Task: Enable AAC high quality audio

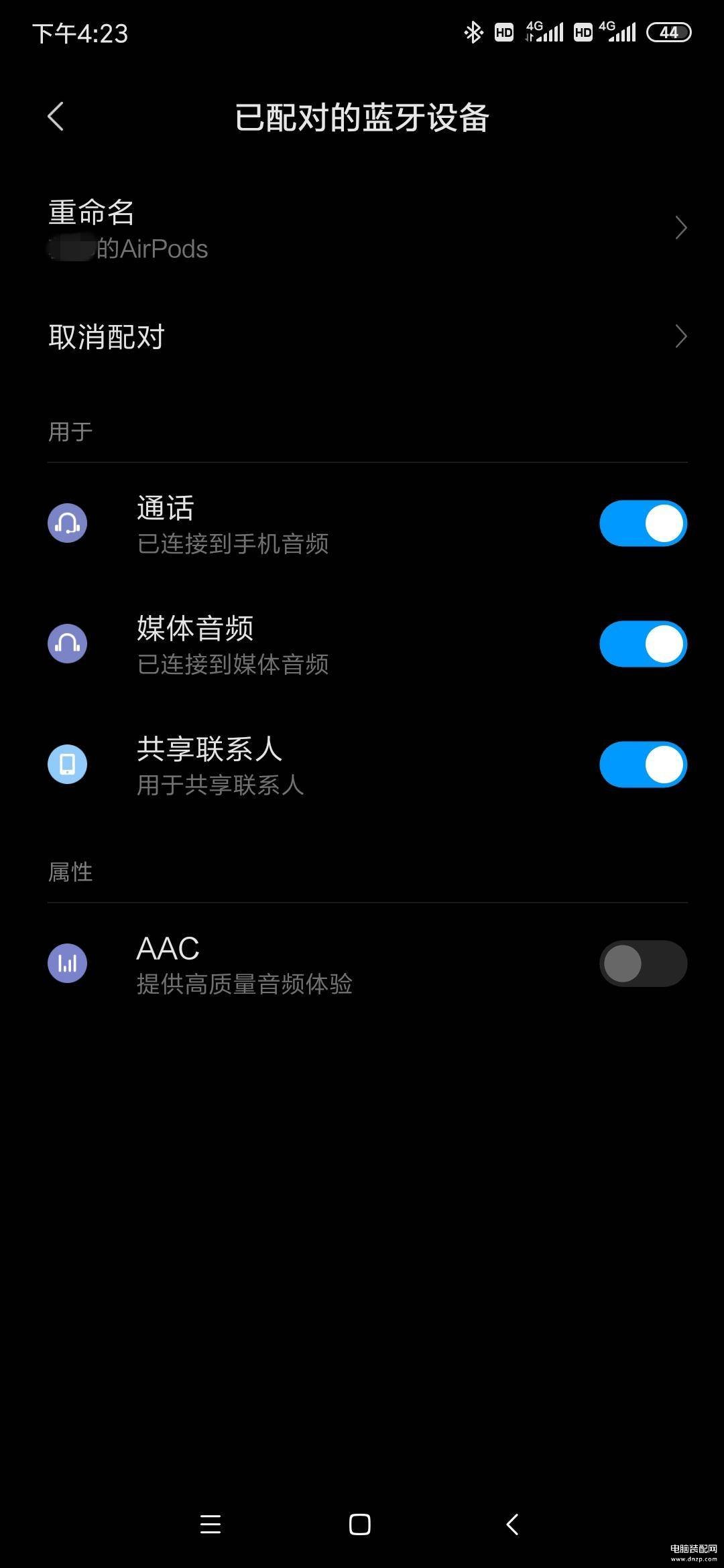Action: click(x=642, y=964)
